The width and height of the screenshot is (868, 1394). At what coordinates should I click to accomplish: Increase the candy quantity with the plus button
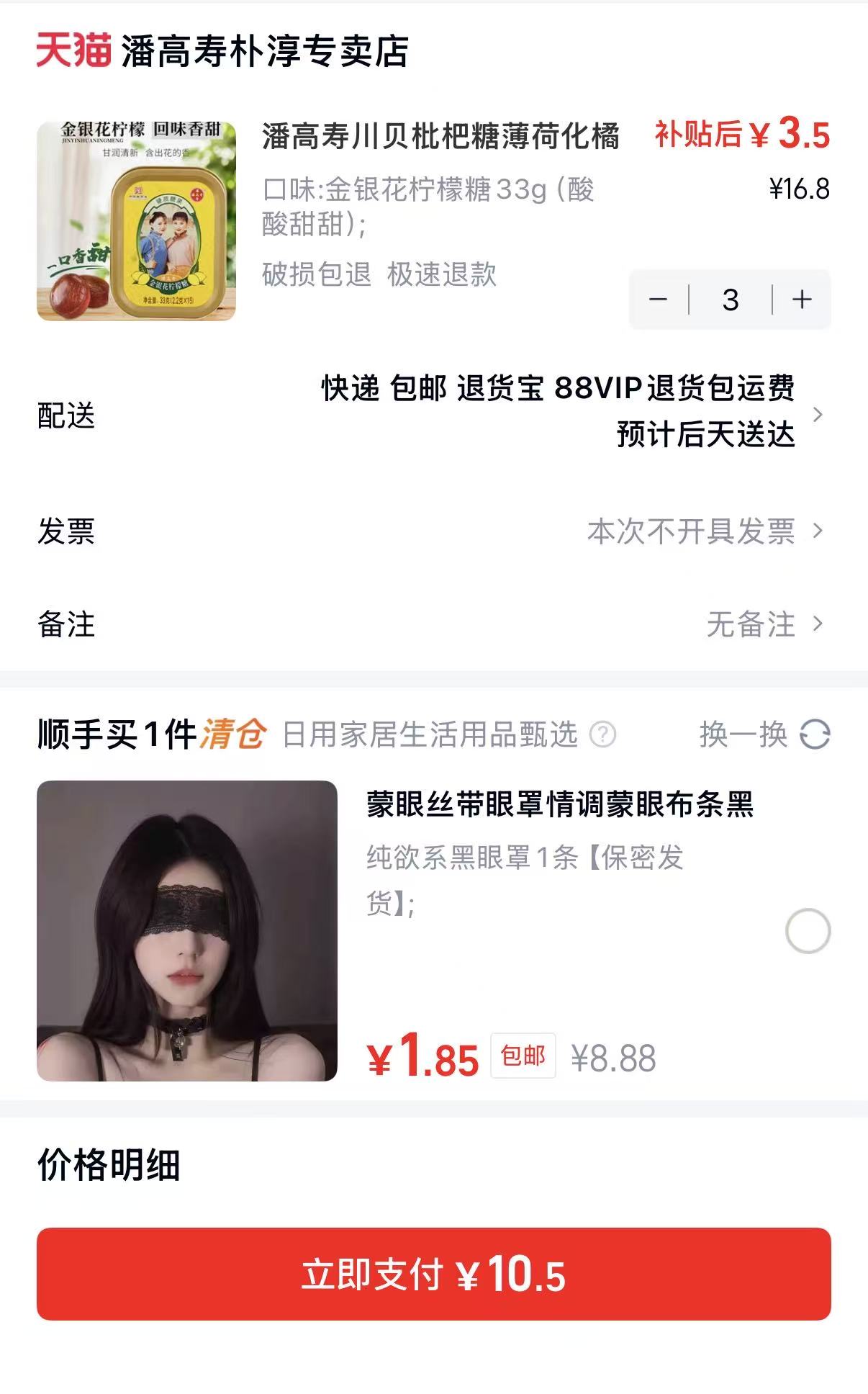(x=802, y=300)
